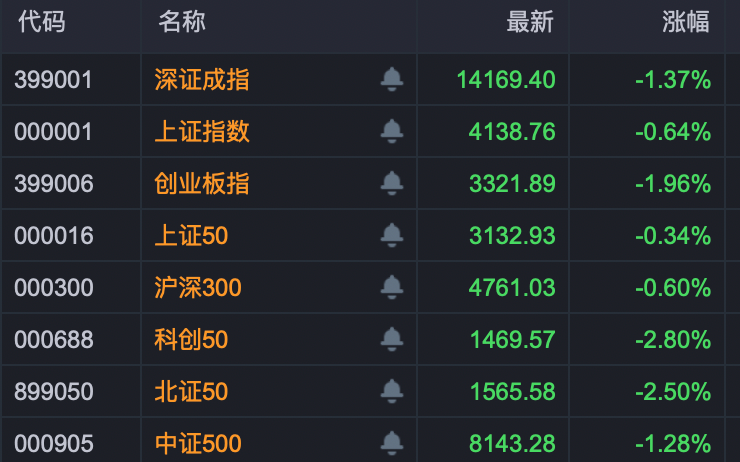Set a price alert for 创业板指
This screenshot has height=462, width=740.
[x=392, y=184]
